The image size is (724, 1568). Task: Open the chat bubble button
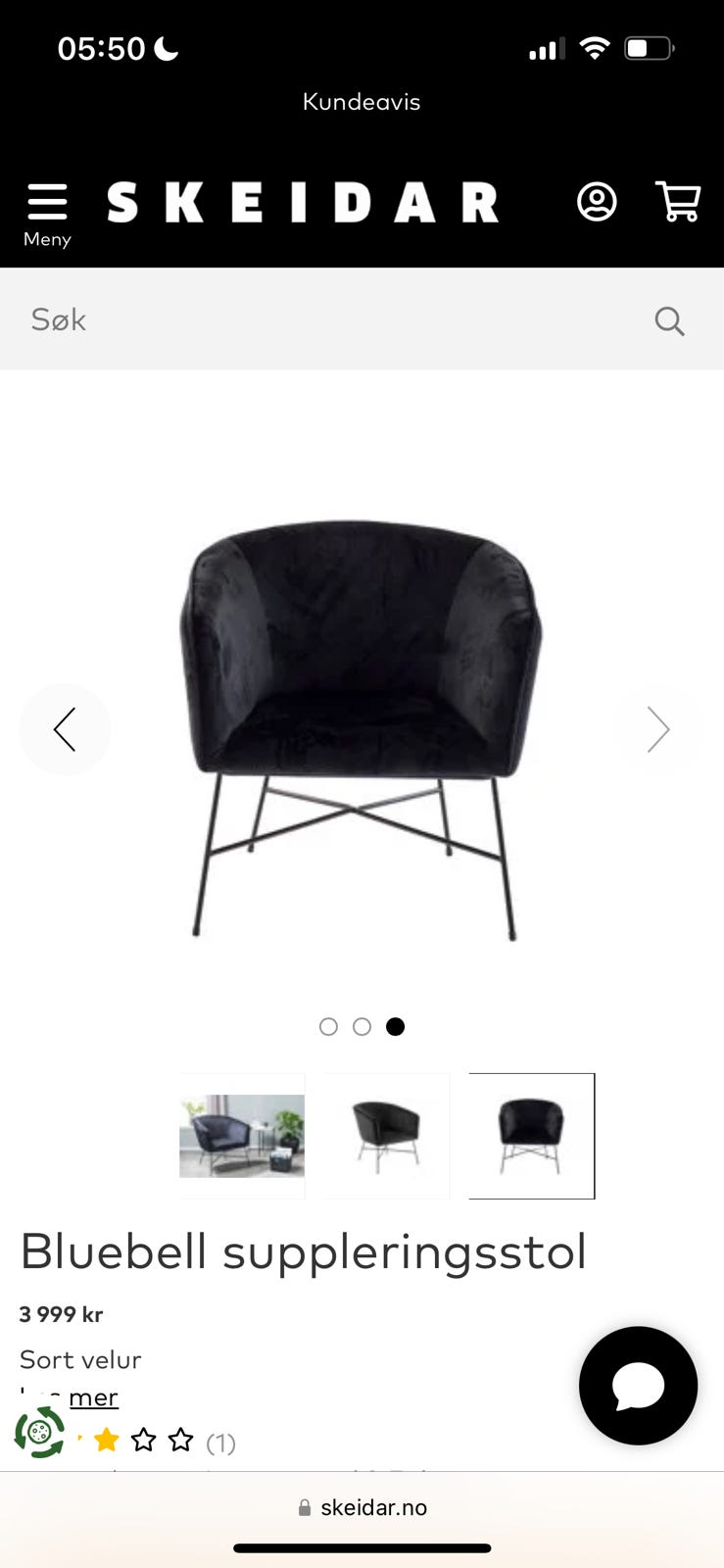[638, 1385]
